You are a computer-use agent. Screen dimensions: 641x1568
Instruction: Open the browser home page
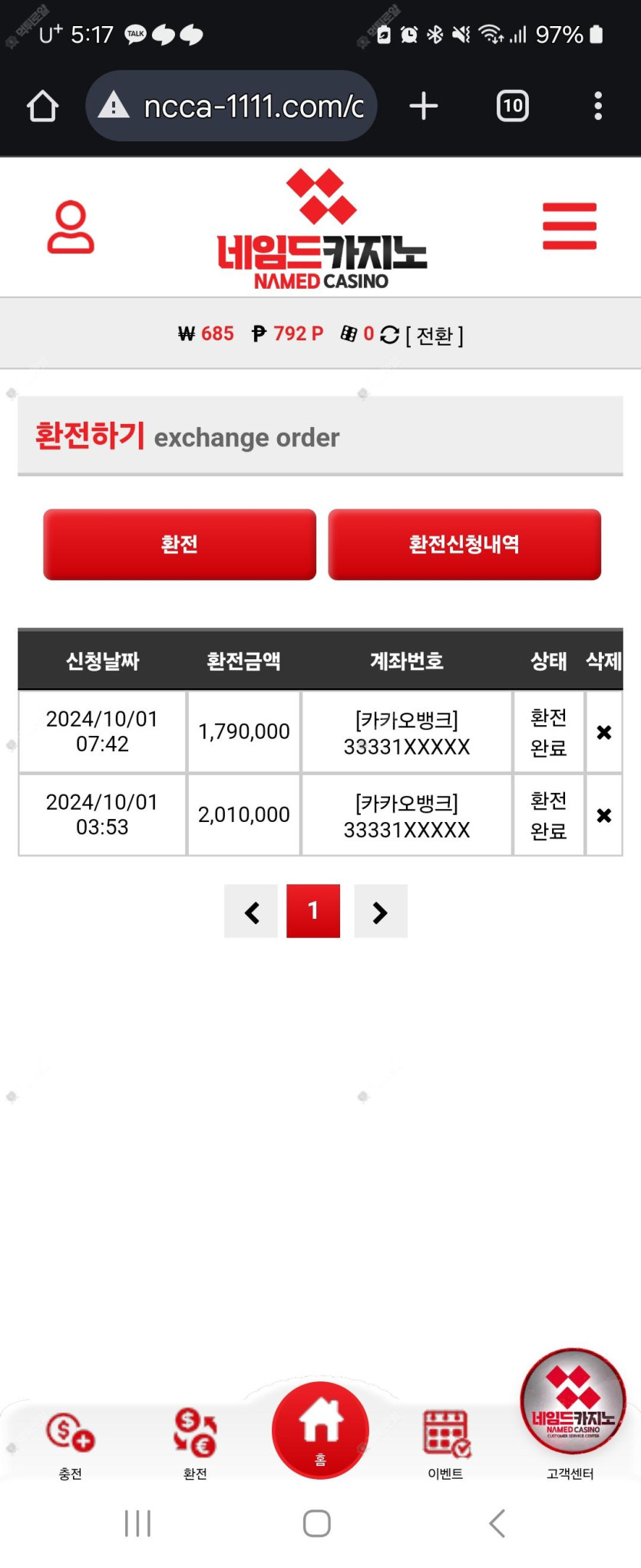click(43, 106)
